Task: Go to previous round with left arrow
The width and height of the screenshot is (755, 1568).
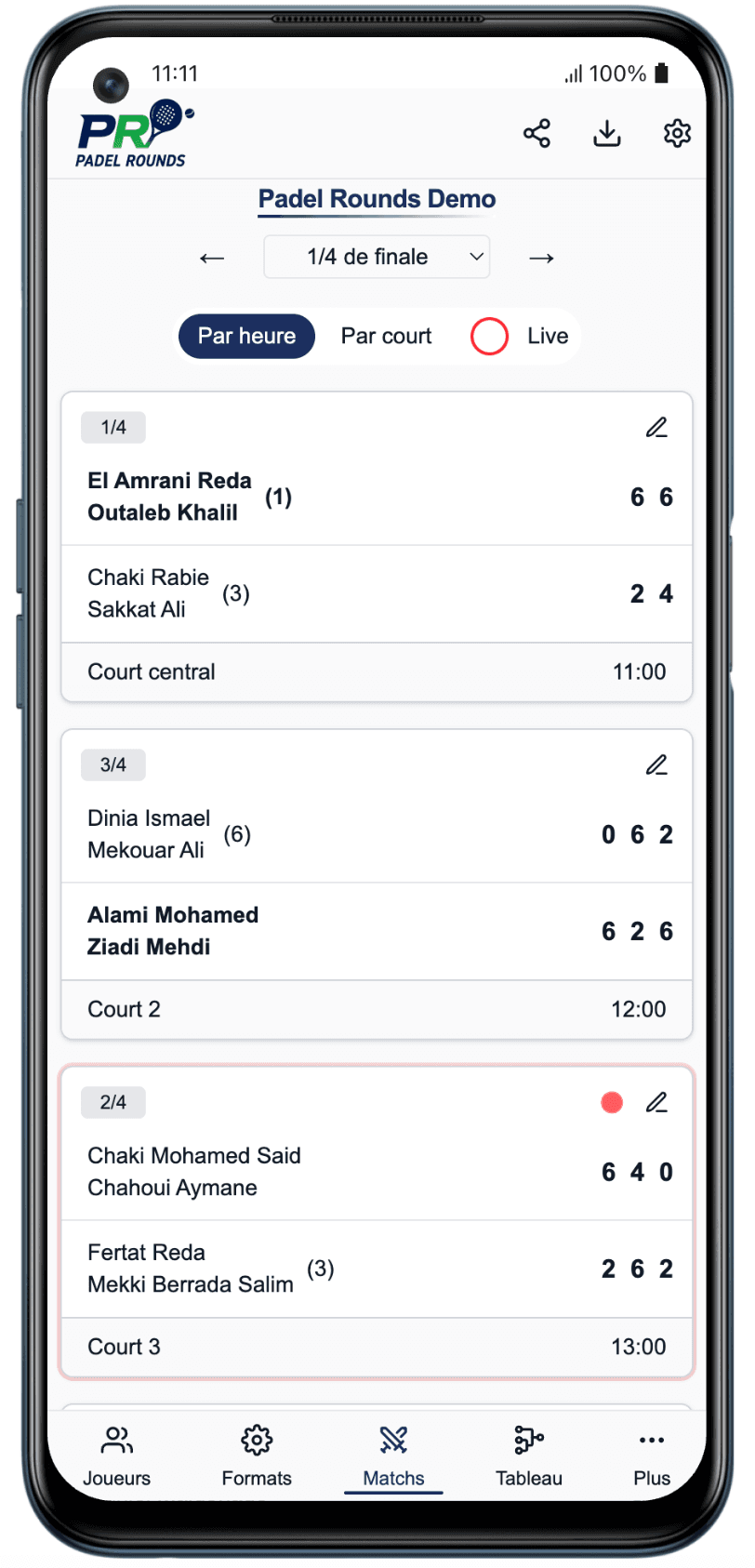Action: (x=212, y=258)
